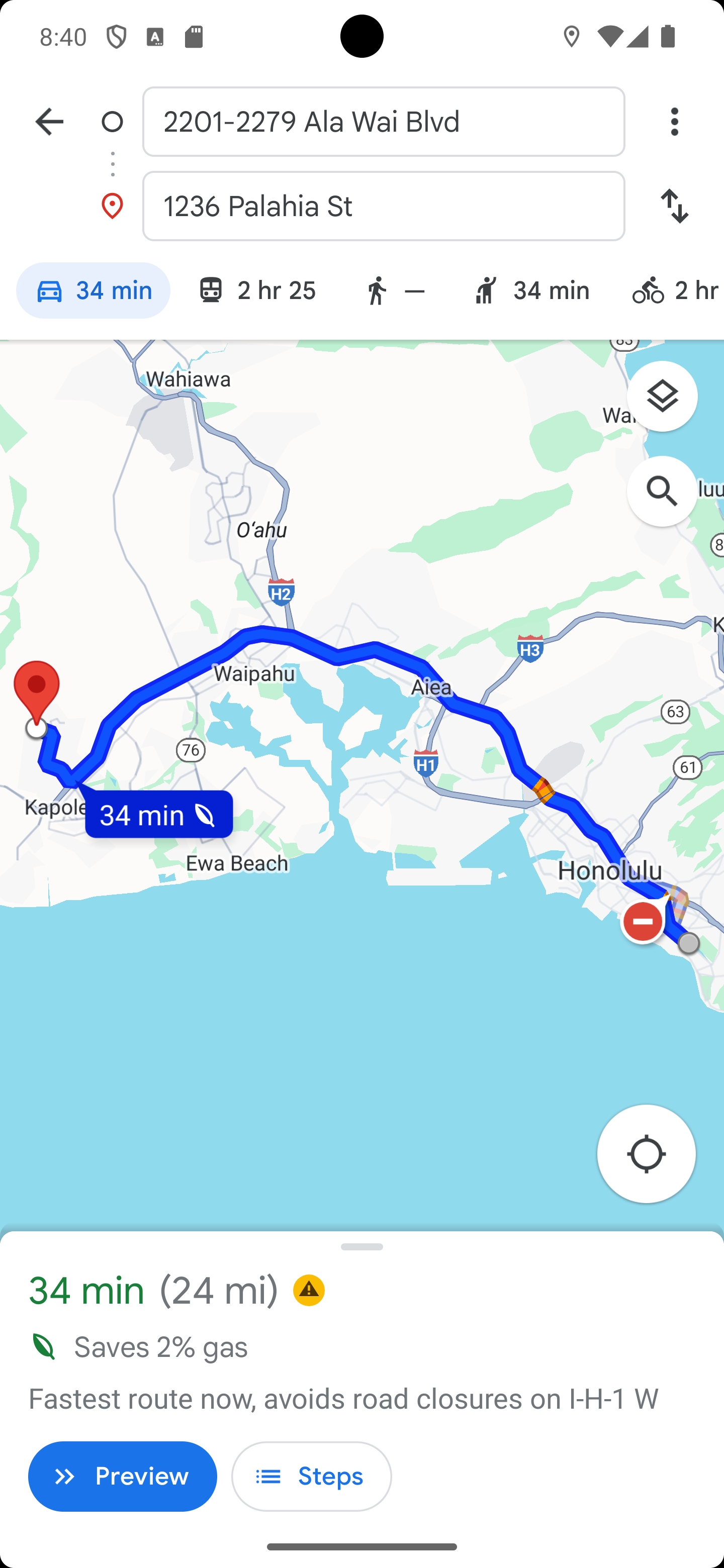This screenshot has width=724, height=1568.
Task: Re-center map on my location
Action: click(x=646, y=1153)
